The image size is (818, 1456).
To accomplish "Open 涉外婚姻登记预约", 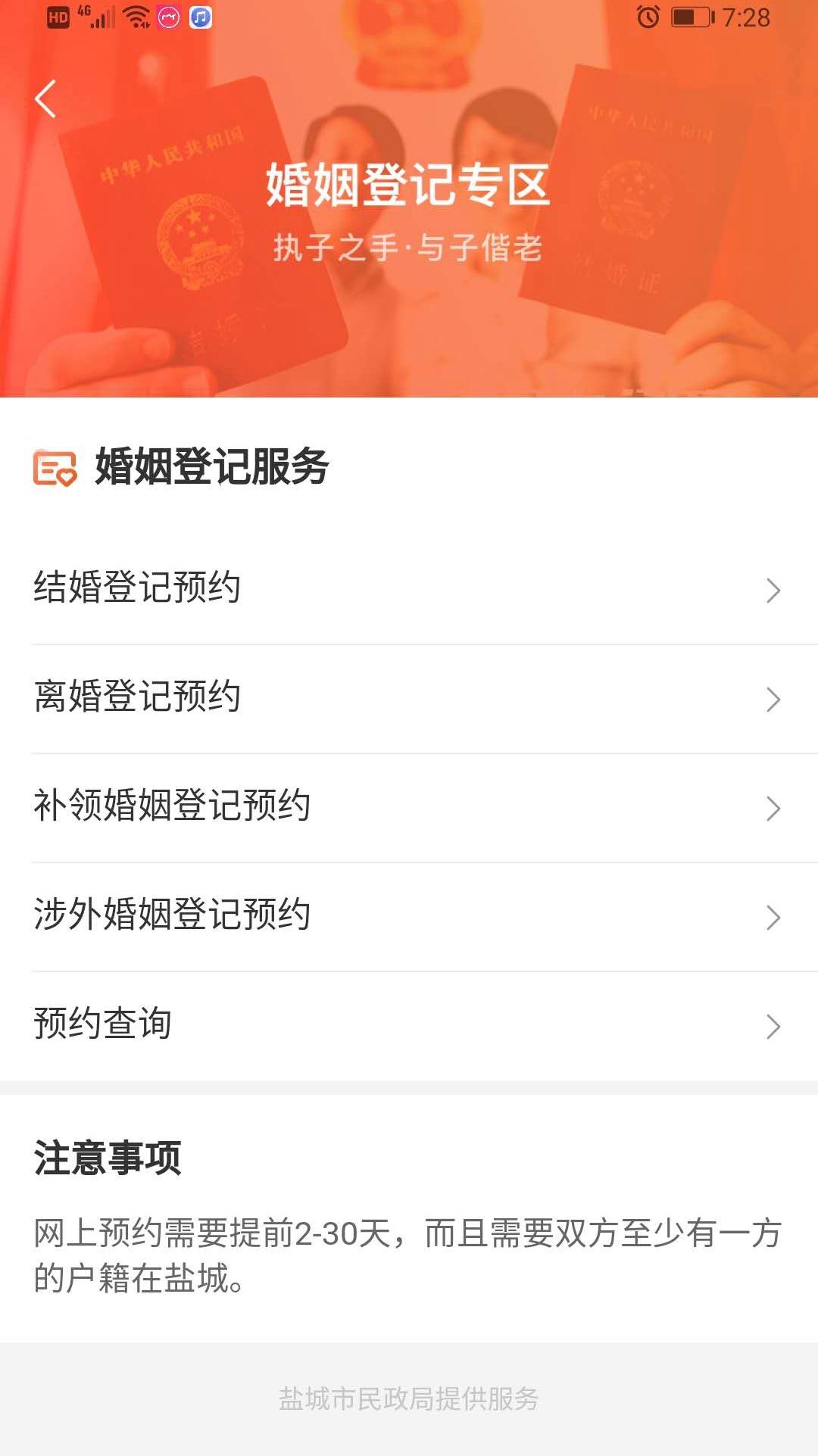I will pyautogui.click(x=409, y=915).
